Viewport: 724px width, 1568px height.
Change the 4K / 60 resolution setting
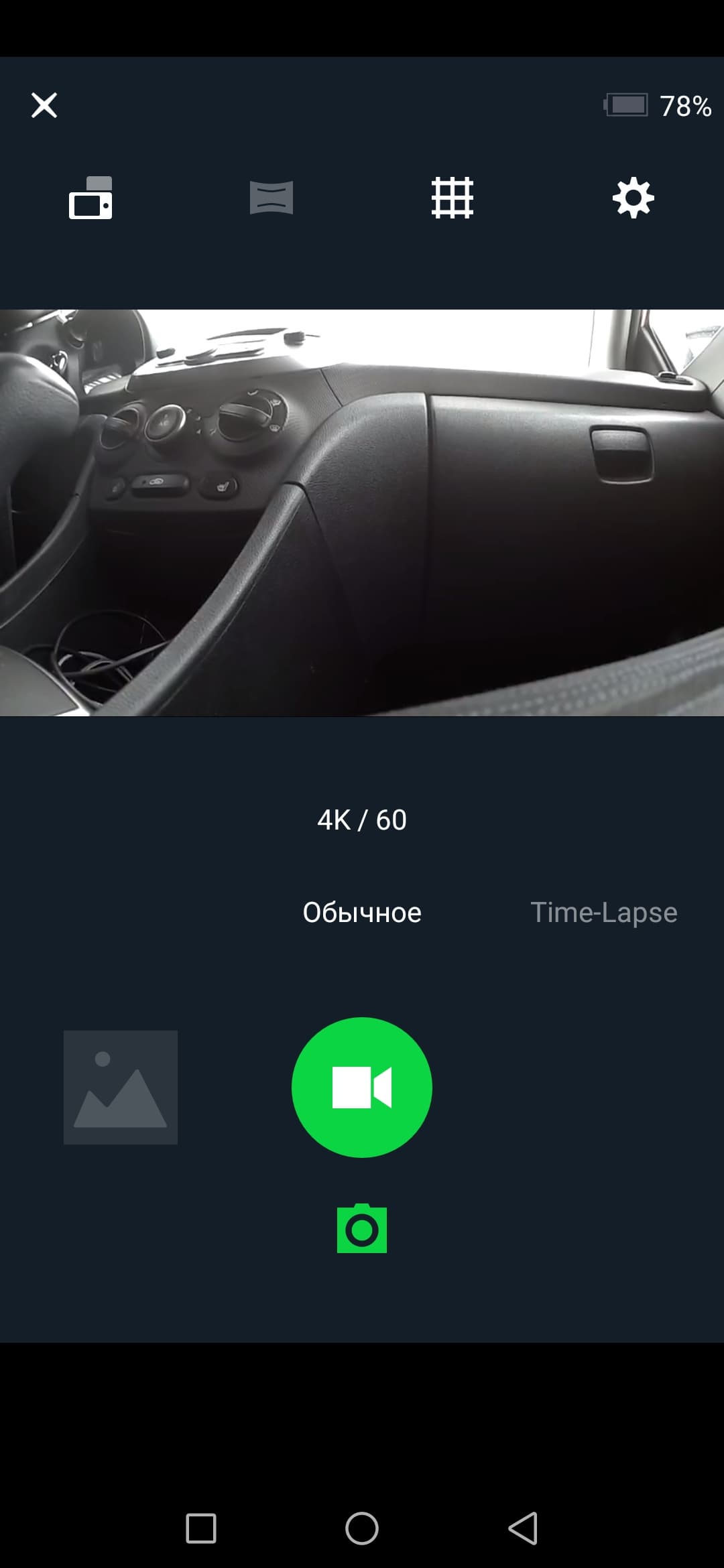click(362, 820)
